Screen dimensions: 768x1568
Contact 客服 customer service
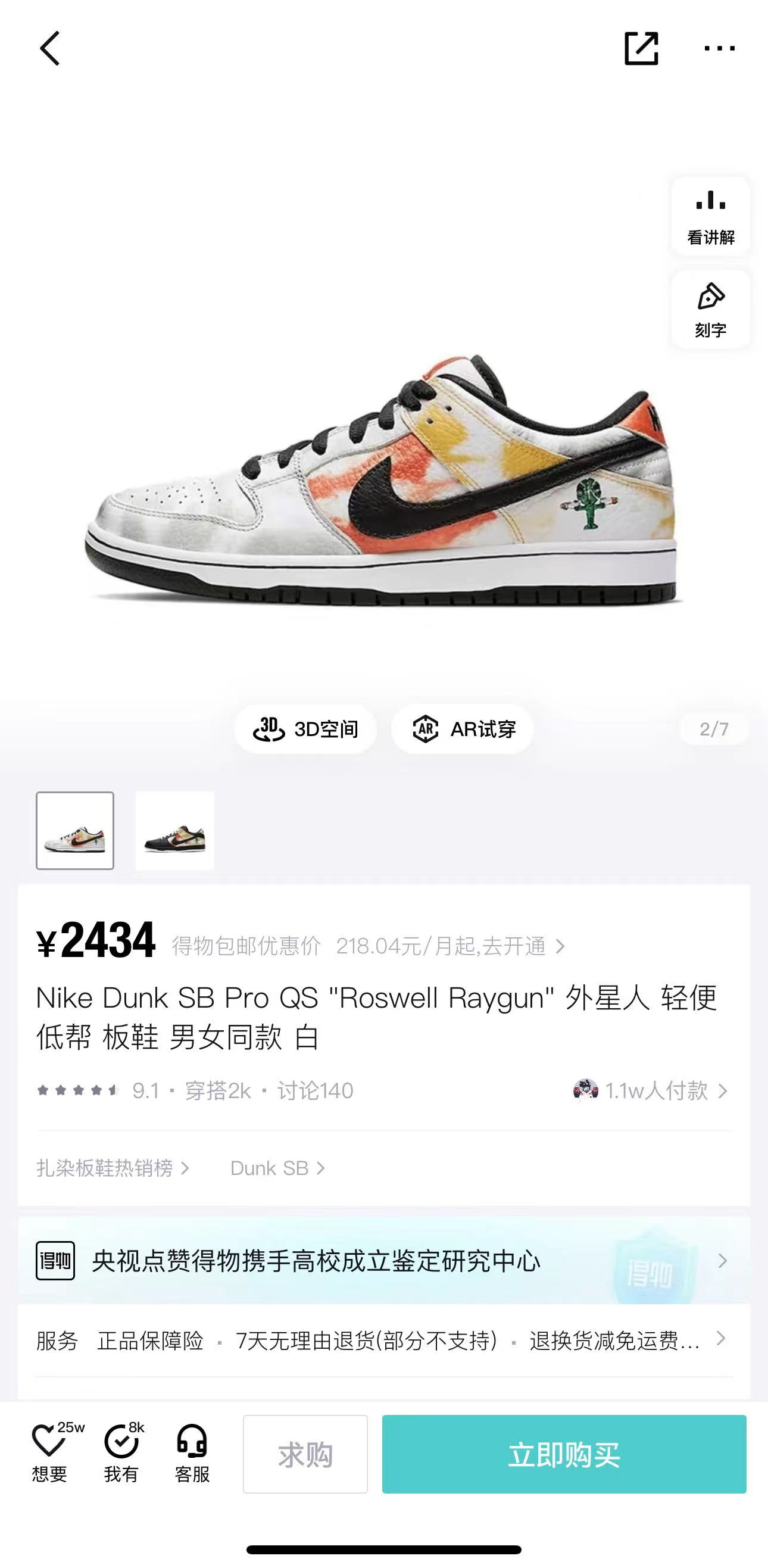coord(192,1454)
